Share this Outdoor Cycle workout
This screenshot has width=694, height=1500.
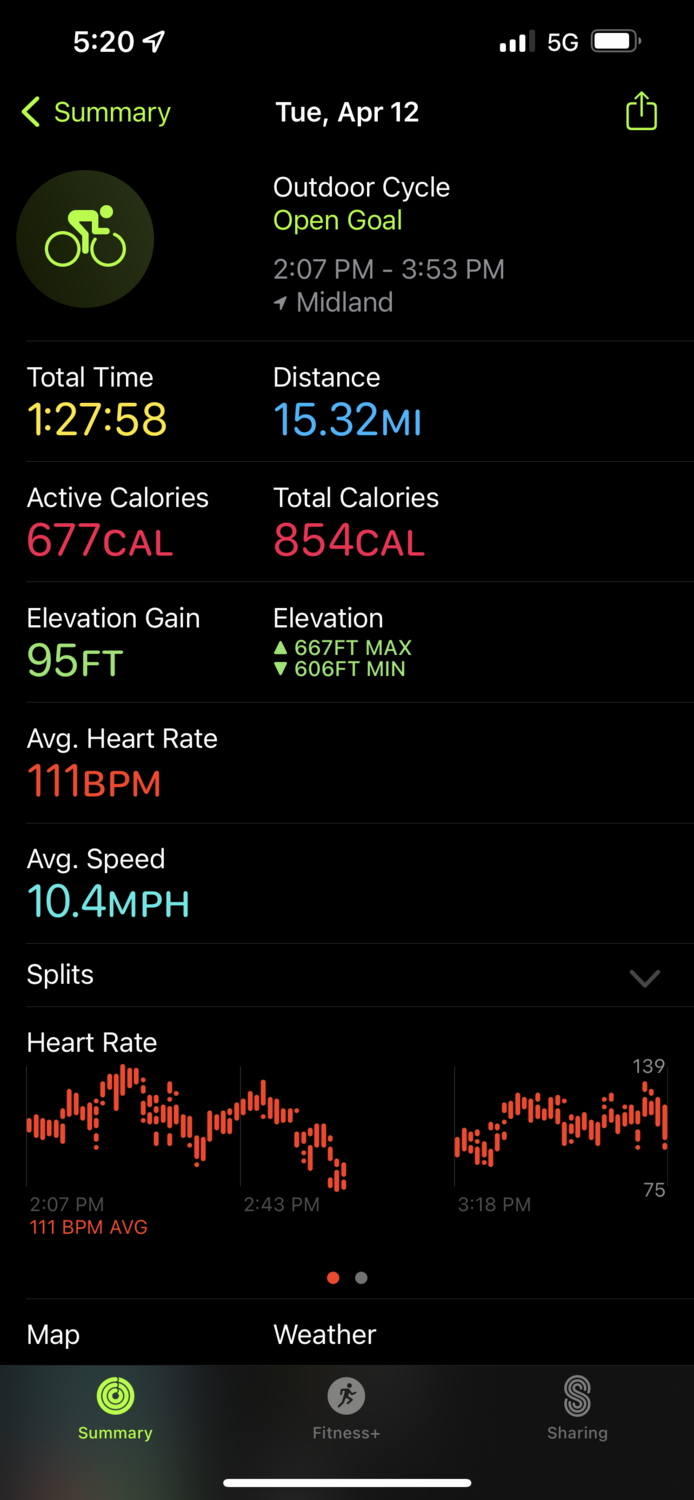pos(641,111)
